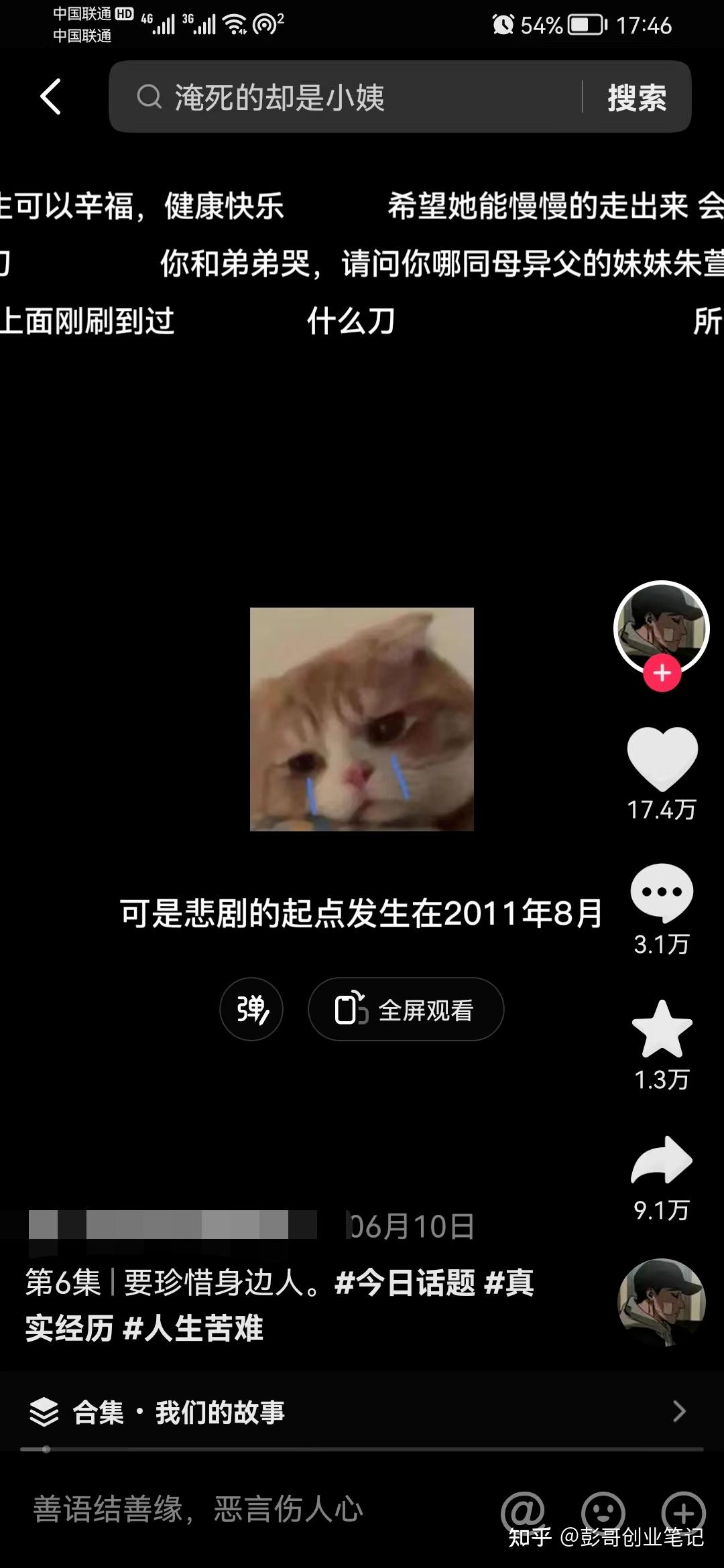
Task: Tap the 搜索 button
Action: [x=636, y=98]
